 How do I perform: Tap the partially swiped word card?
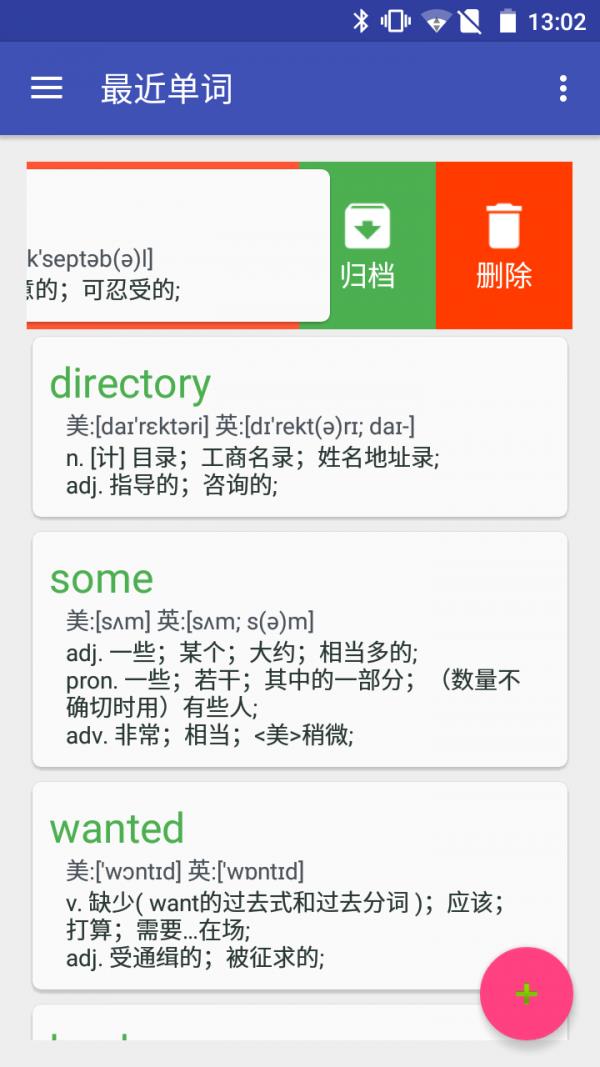click(178, 246)
